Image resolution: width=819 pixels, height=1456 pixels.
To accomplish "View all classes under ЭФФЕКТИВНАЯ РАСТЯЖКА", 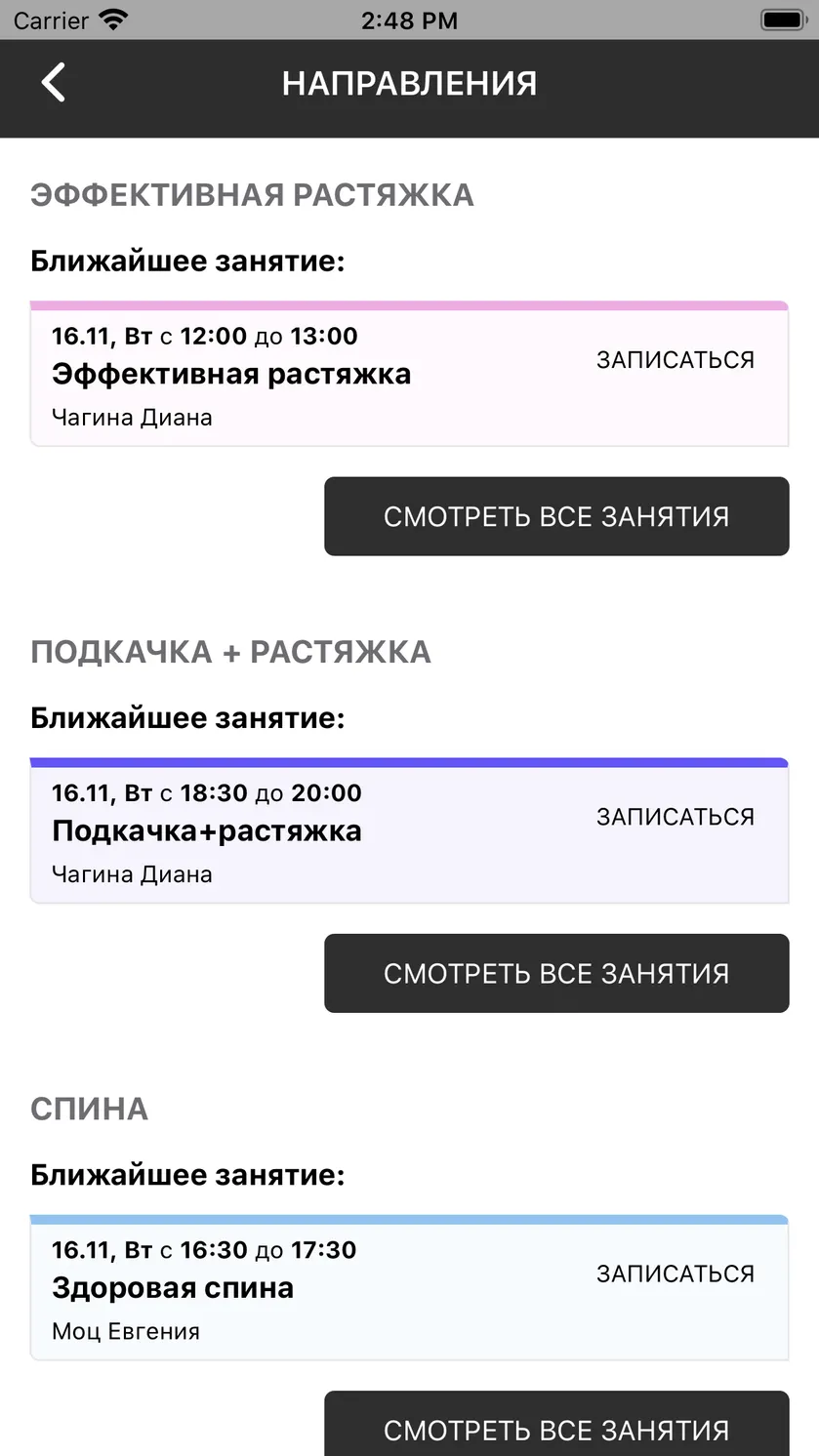I will point(556,516).
